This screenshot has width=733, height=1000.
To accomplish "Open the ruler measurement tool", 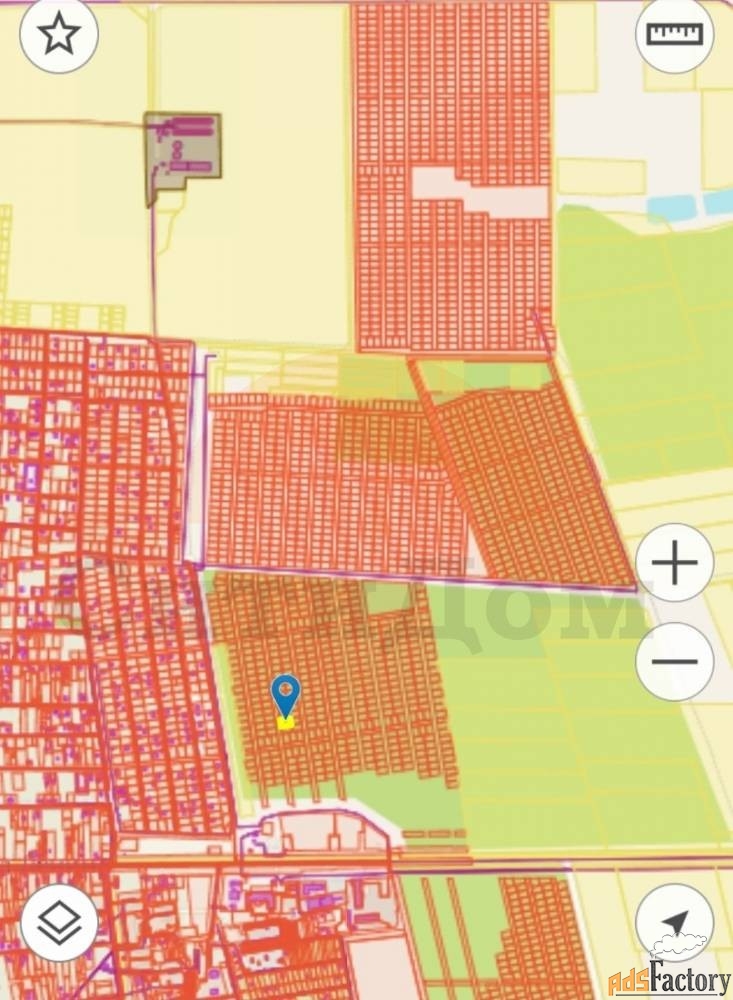I will click(x=675, y=34).
